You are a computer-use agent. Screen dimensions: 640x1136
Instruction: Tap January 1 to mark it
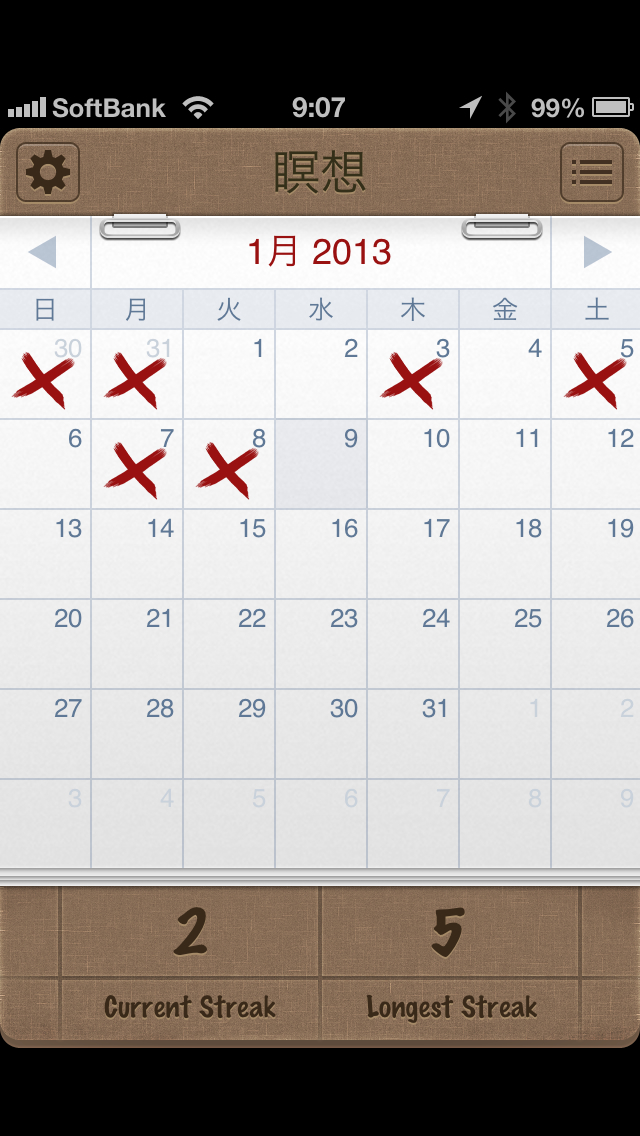[x=229, y=374]
